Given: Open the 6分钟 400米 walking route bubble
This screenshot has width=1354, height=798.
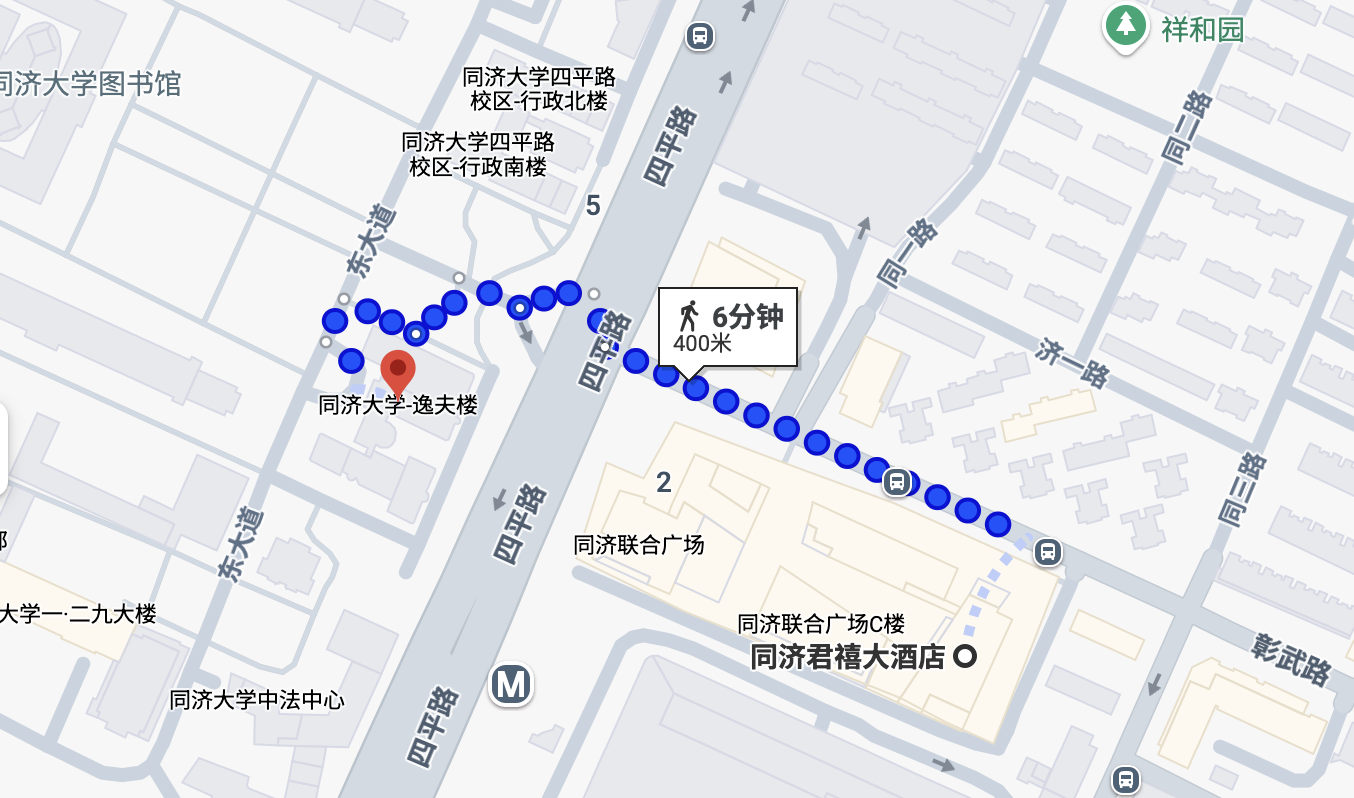Looking at the screenshot, I should click(x=727, y=327).
